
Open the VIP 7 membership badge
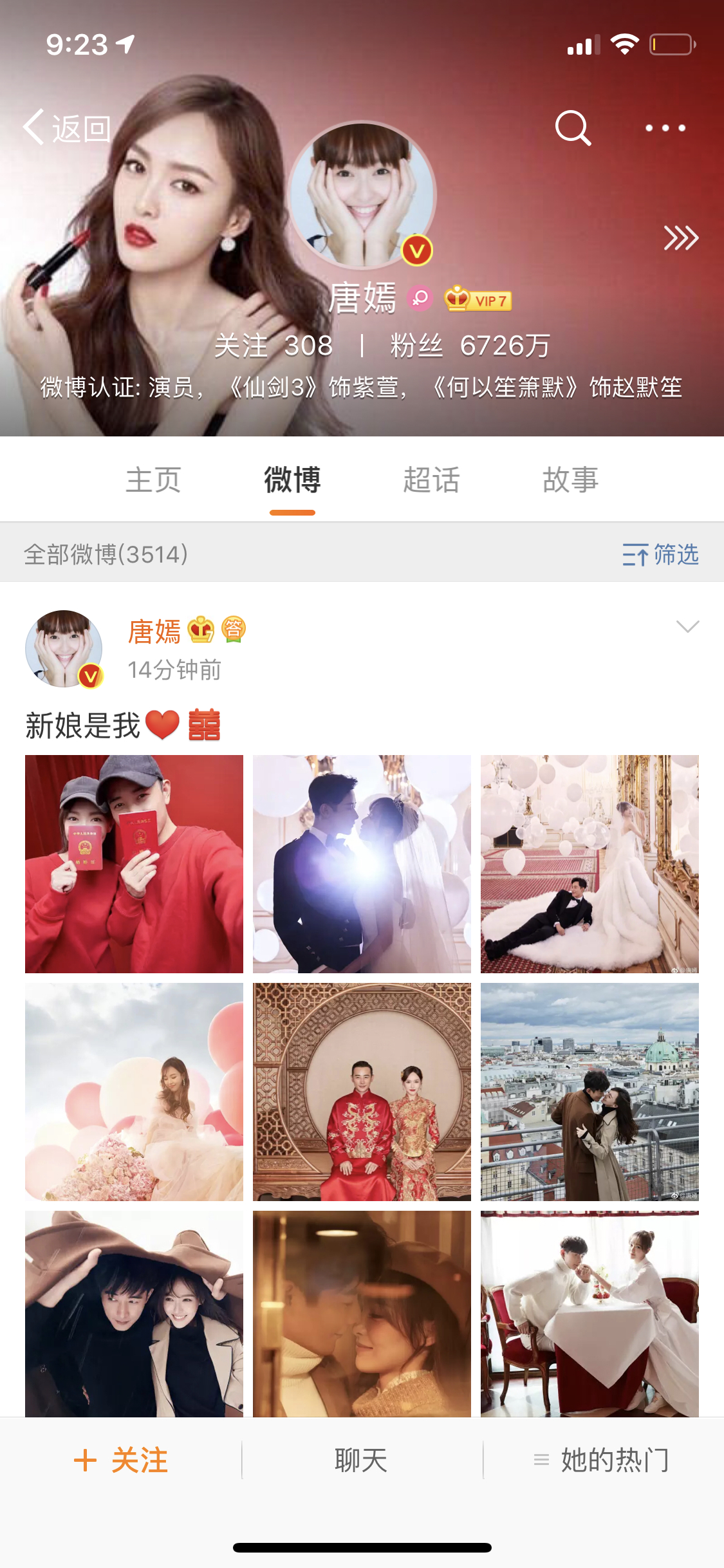tap(478, 300)
